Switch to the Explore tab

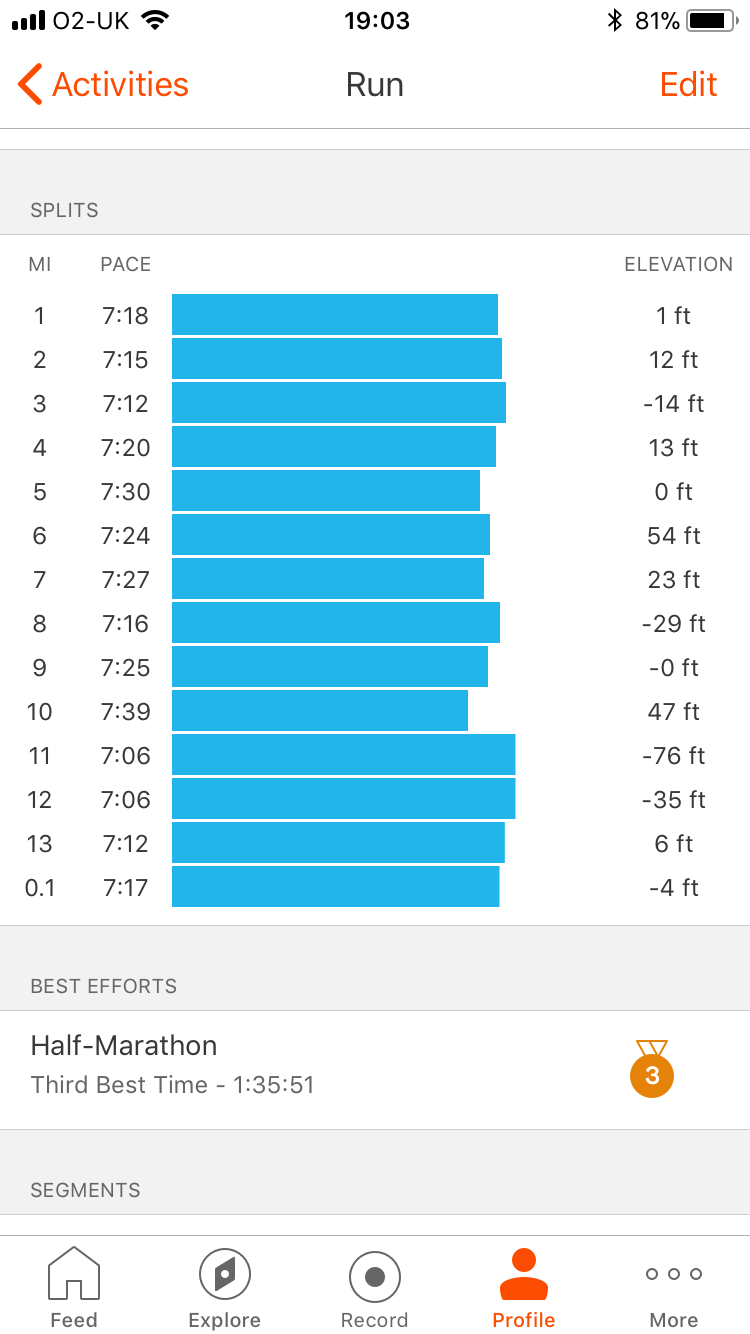click(x=224, y=1287)
